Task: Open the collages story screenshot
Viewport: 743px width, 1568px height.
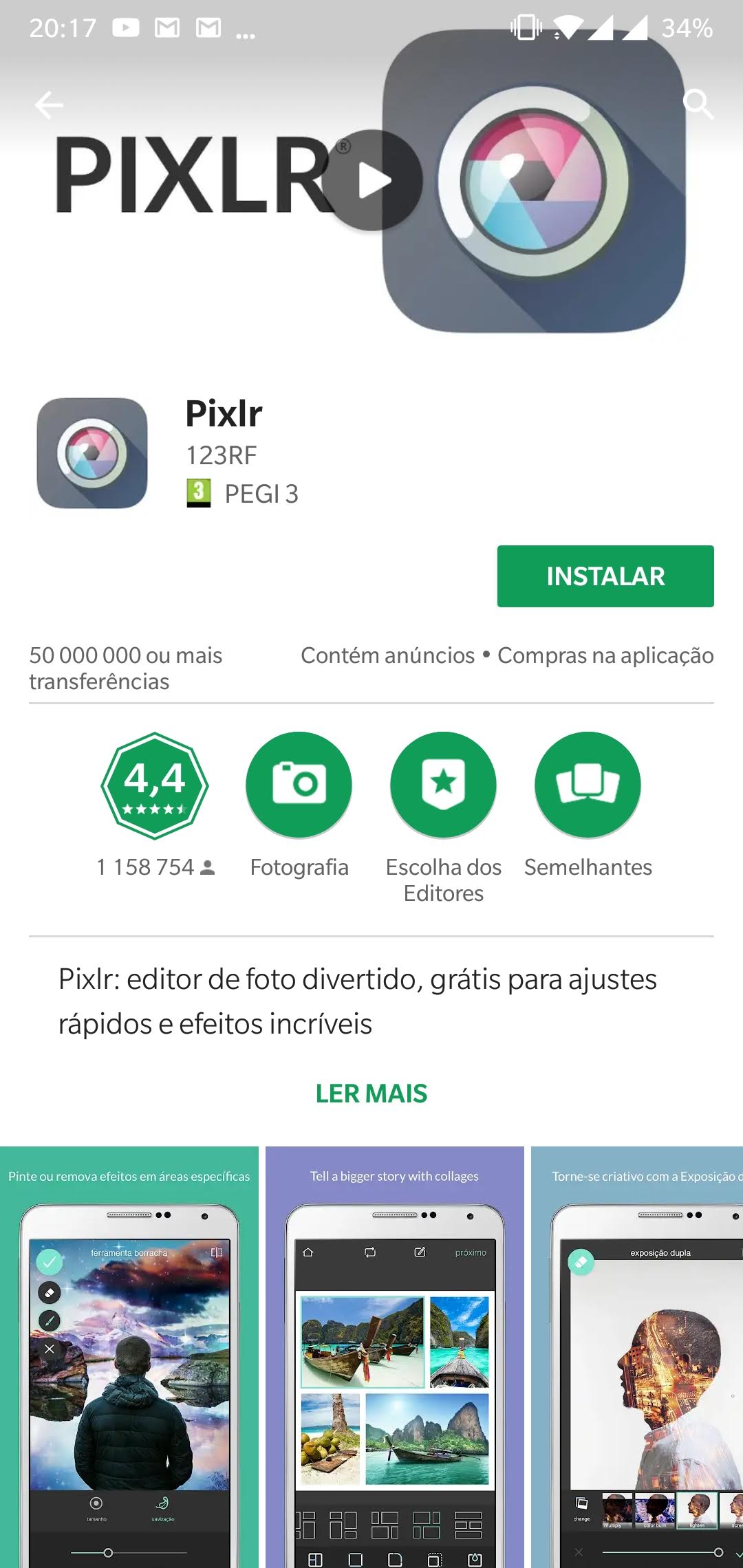Action: (395, 1357)
